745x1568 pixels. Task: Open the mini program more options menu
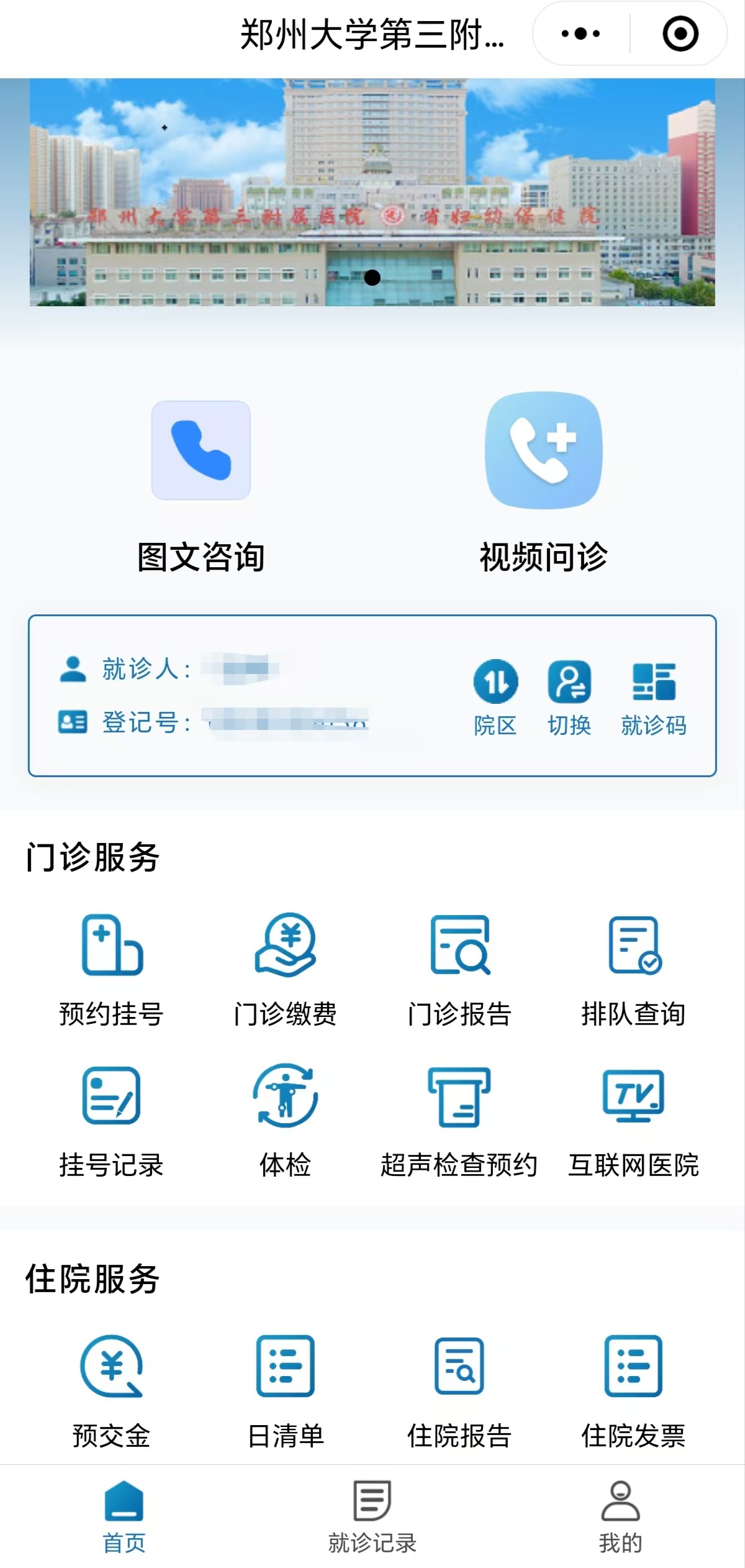tap(580, 34)
